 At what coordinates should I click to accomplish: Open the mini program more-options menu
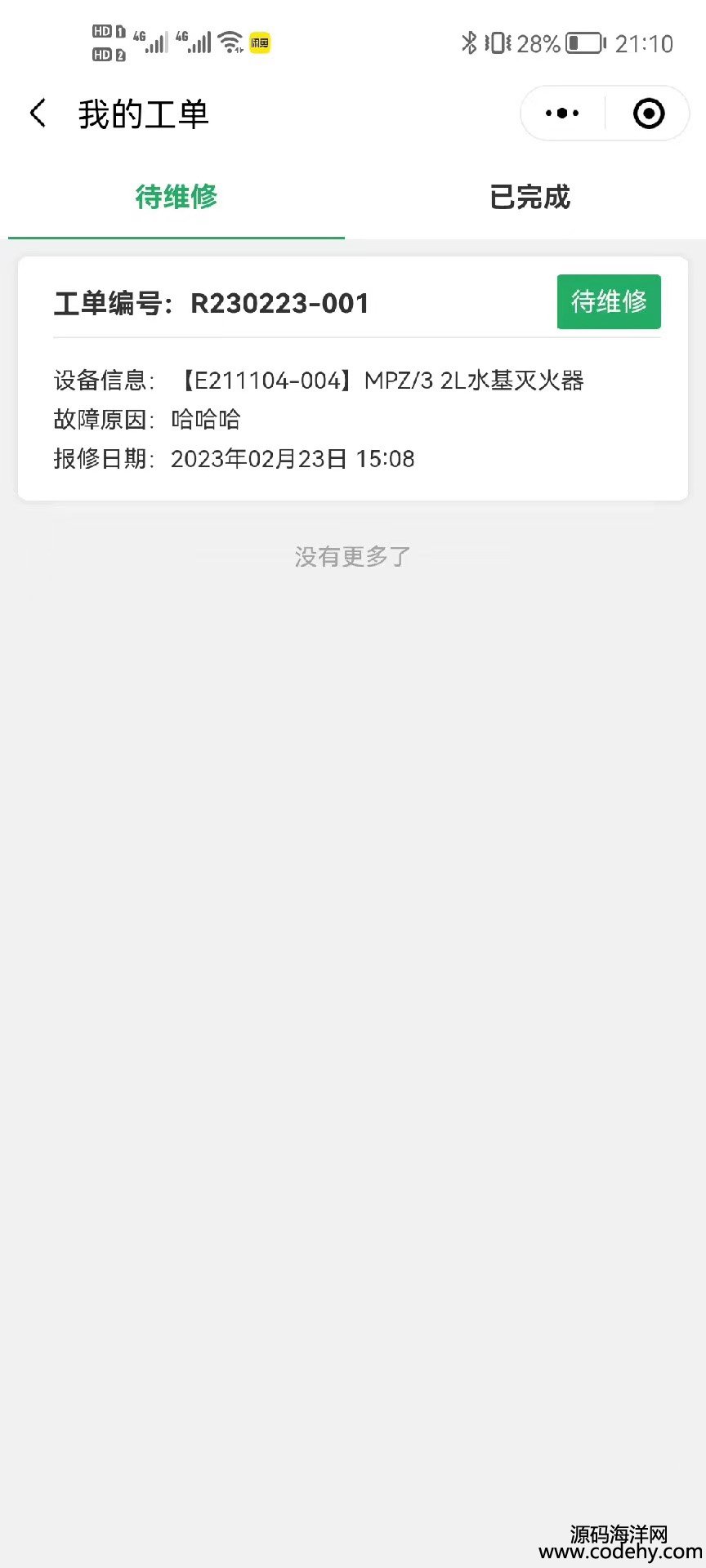tap(562, 114)
